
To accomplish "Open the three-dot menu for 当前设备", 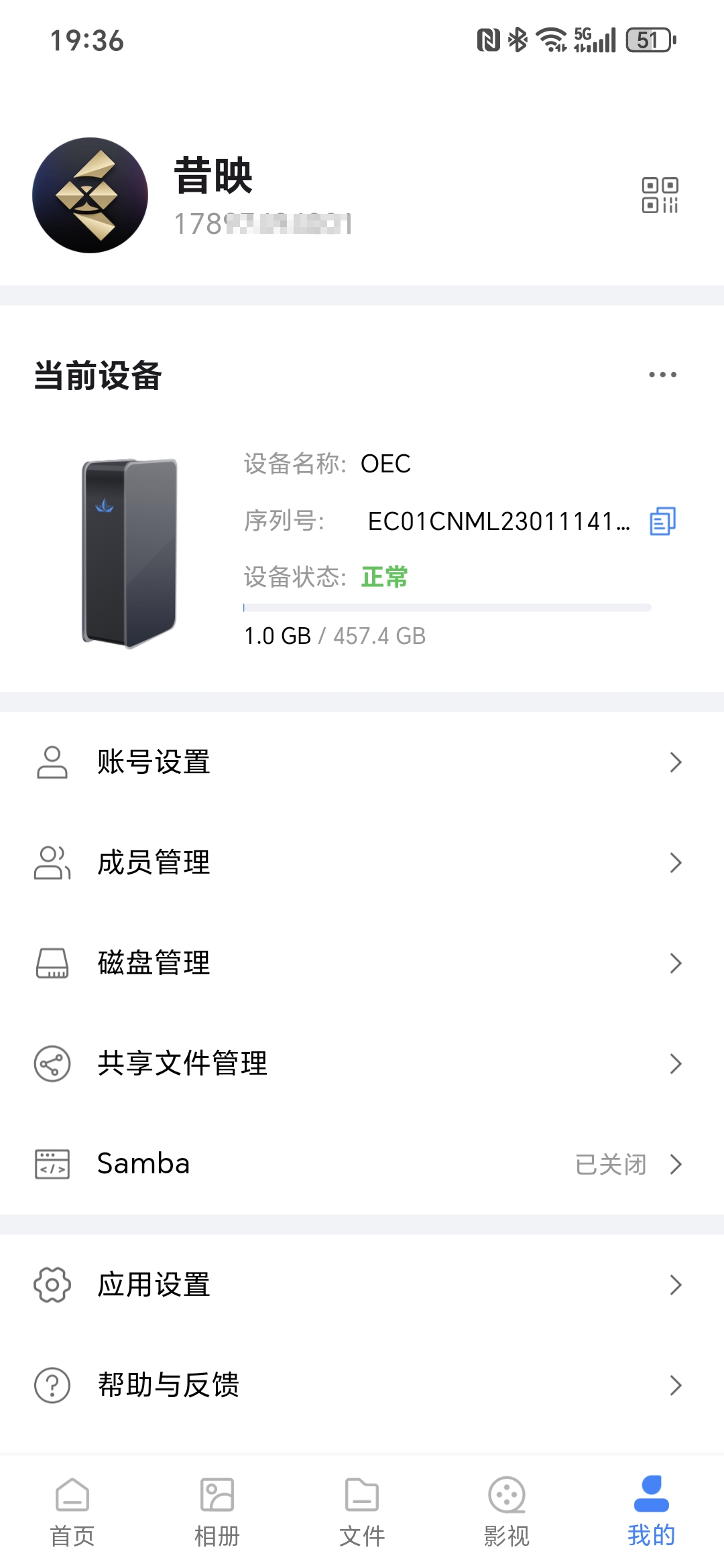I will (x=662, y=375).
